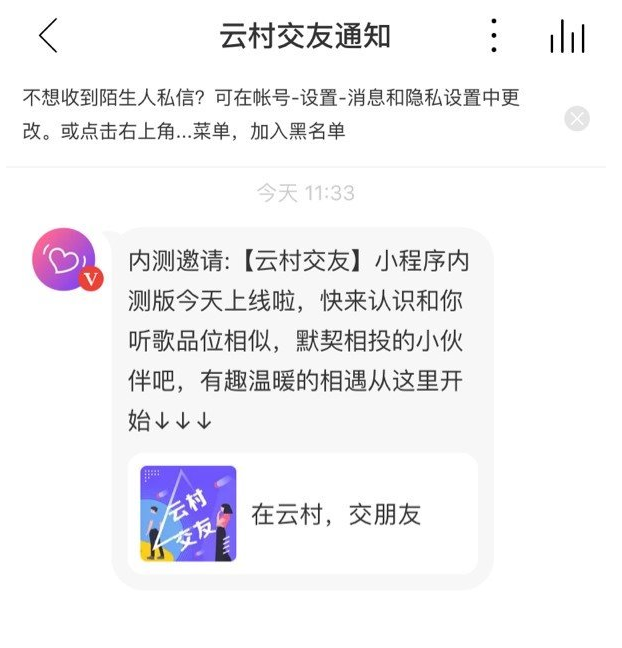Go back from 云村交友通知
The image size is (622, 648).
(x=48, y=36)
